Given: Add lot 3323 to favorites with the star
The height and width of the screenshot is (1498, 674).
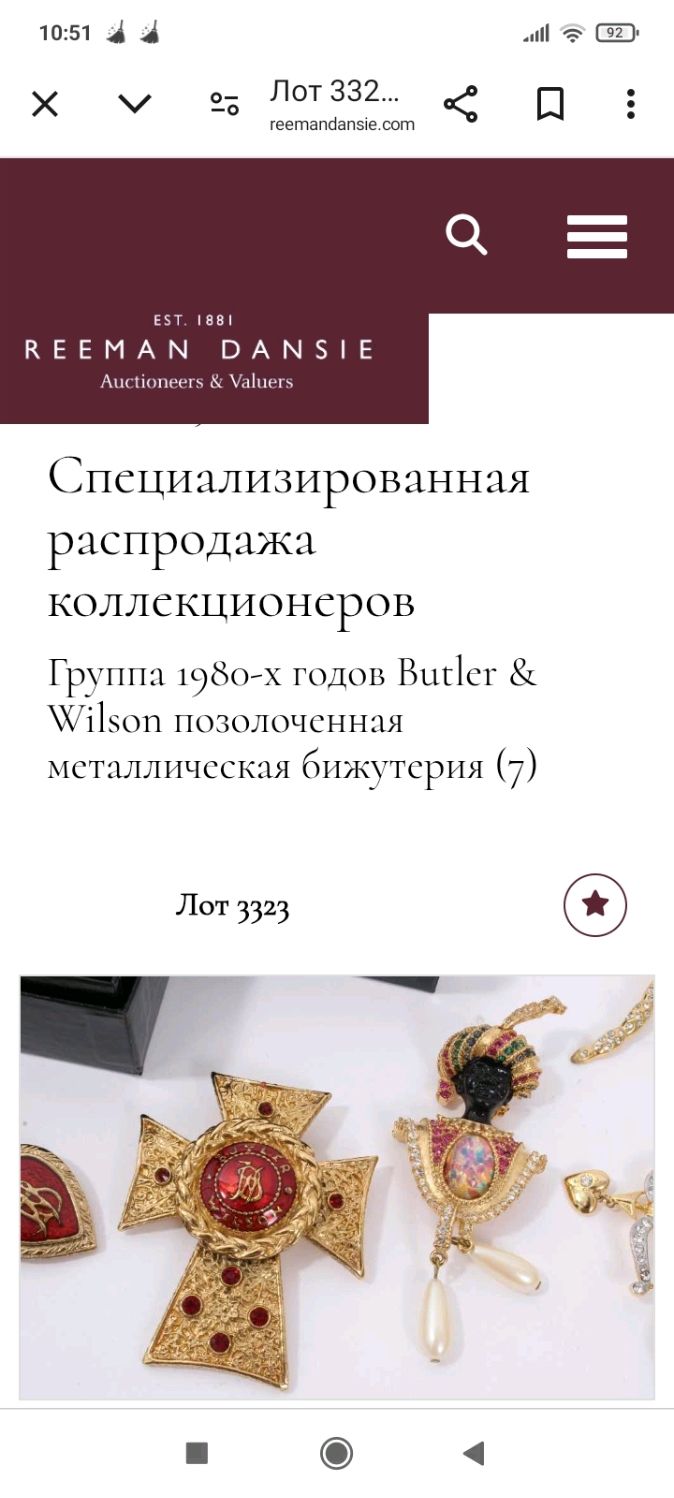Looking at the screenshot, I should (x=595, y=905).
